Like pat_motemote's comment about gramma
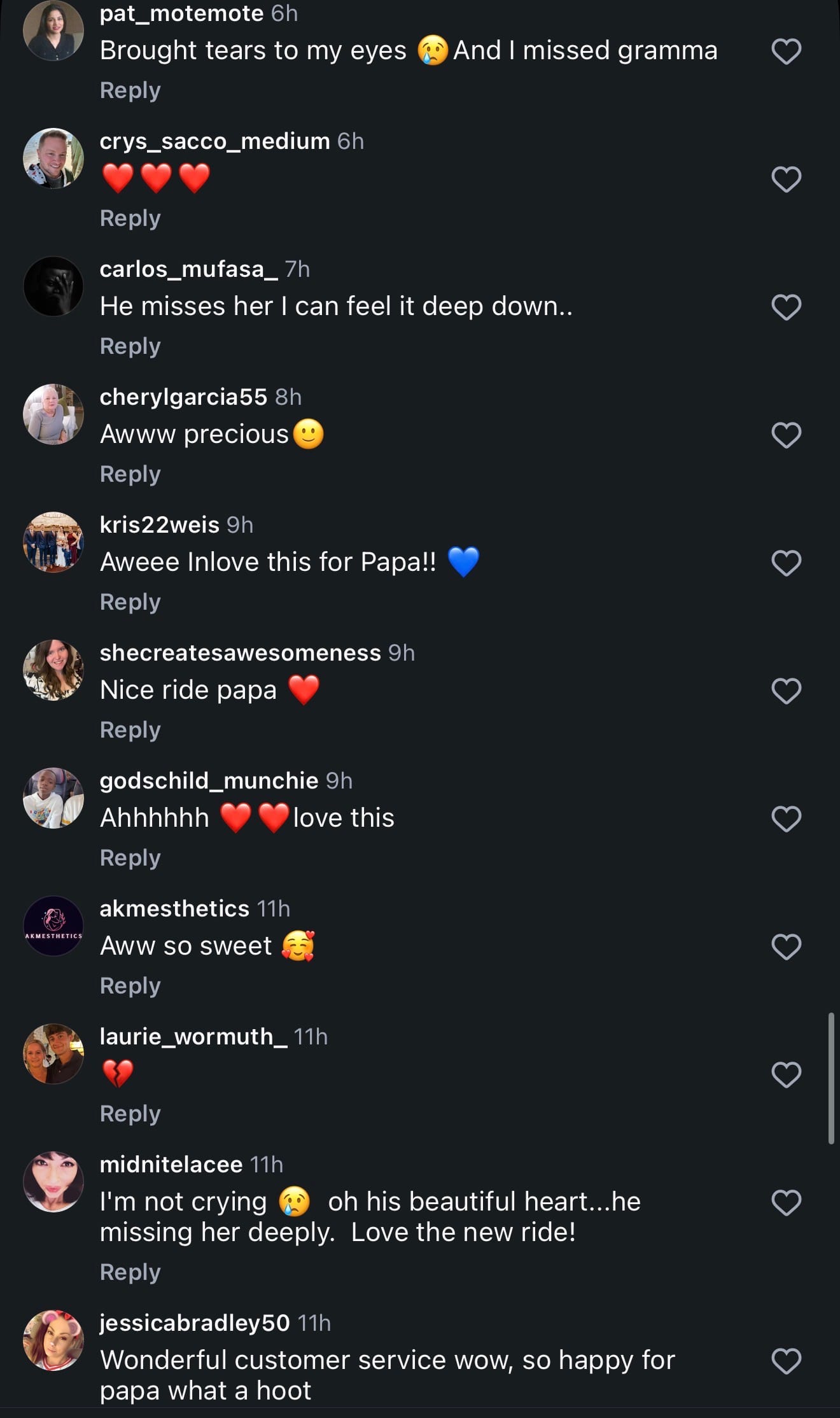The height and width of the screenshot is (1418, 840). point(786,52)
